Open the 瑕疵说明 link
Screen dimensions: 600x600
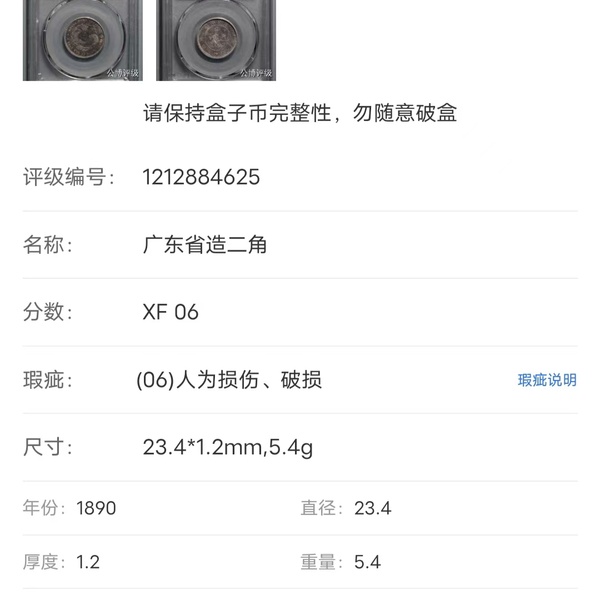point(547,380)
